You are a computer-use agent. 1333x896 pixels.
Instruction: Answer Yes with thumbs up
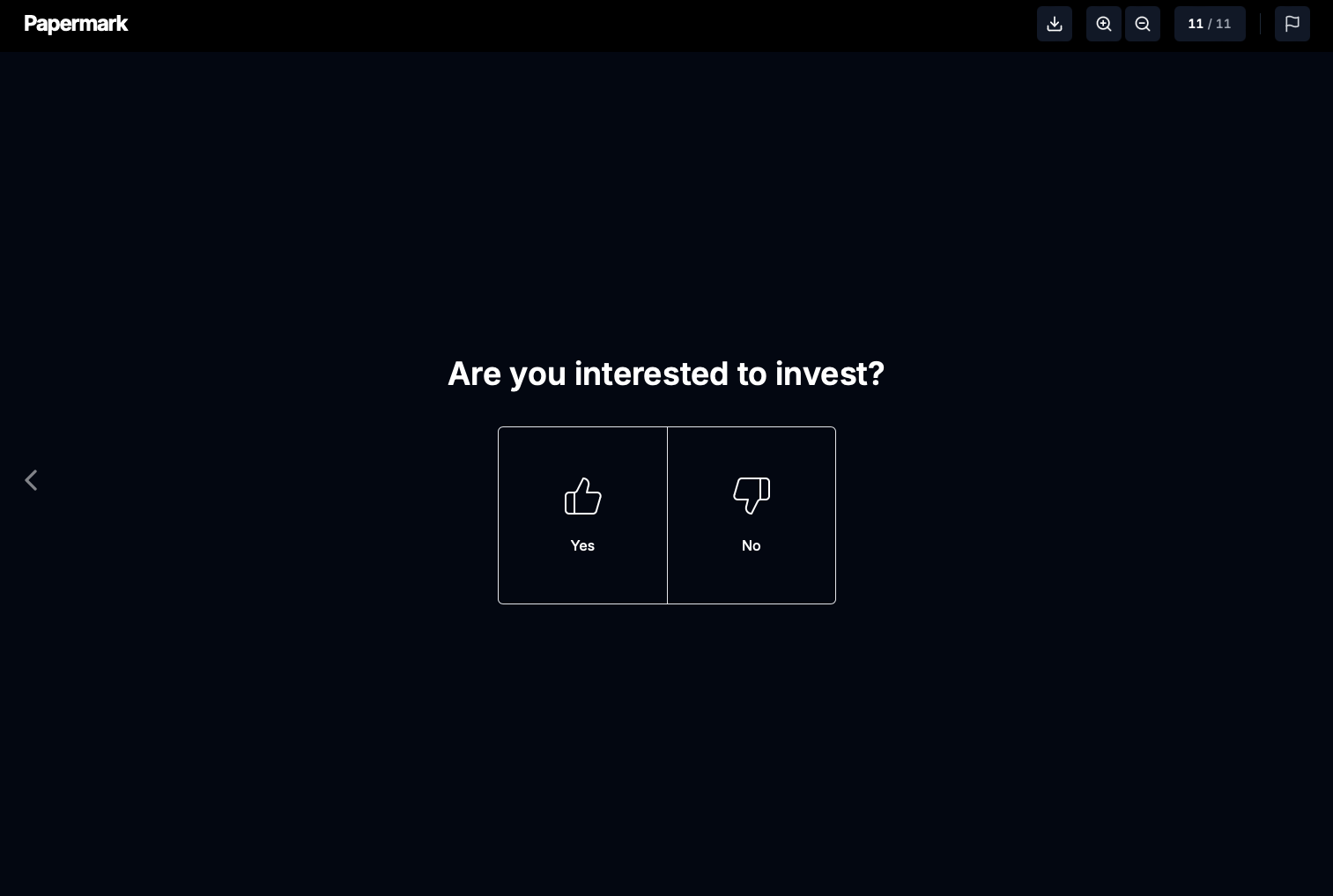pyautogui.click(x=582, y=515)
